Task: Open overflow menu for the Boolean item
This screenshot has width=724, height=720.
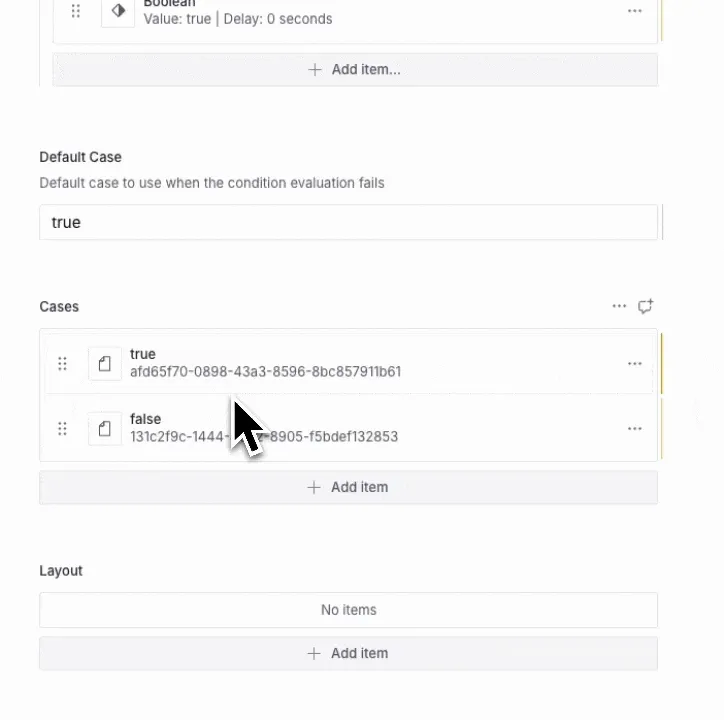Action: pos(634,11)
